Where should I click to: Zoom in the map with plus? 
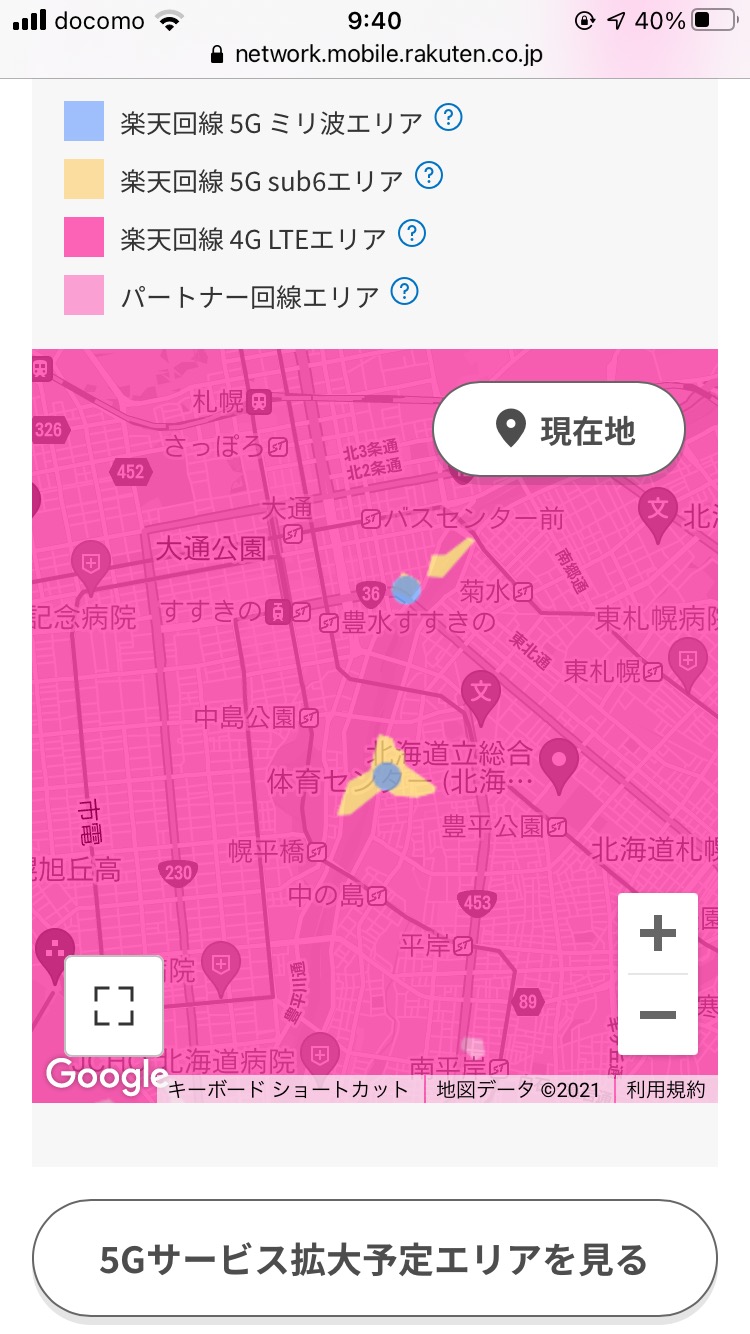point(657,934)
